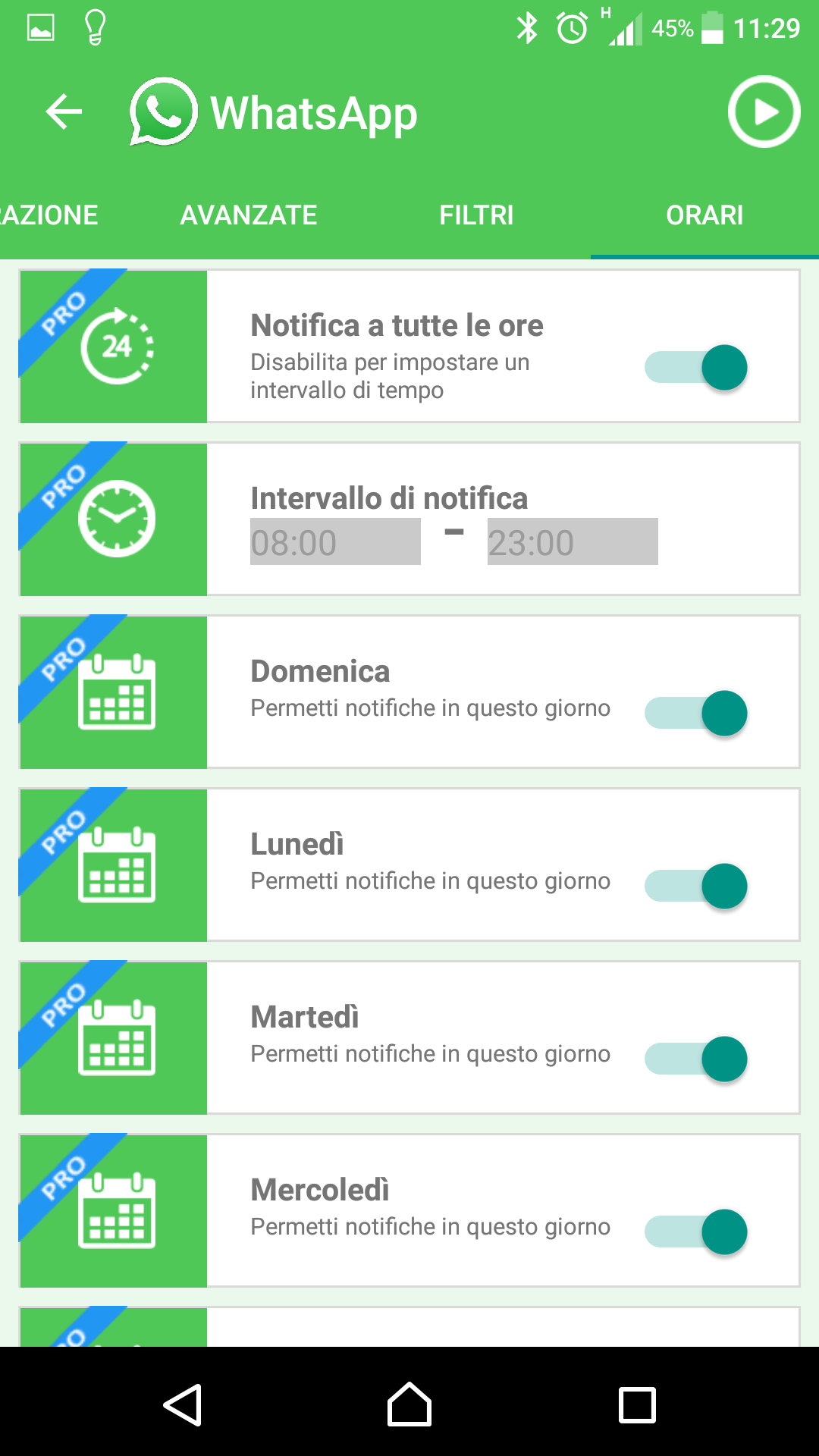Disable notifications on Mercoledì
The image size is (819, 1456).
click(x=695, y=1232)
